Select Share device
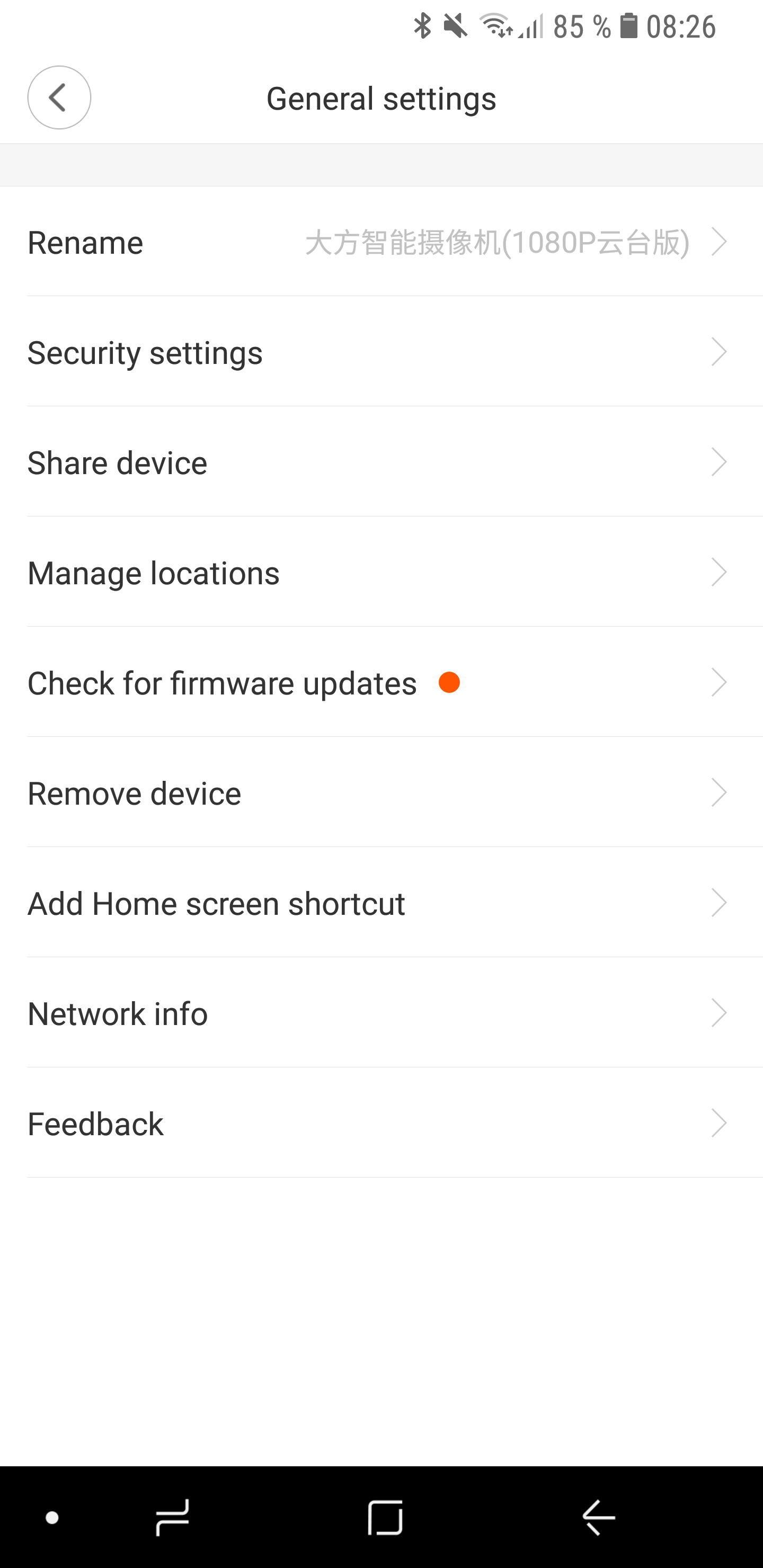Screen dimensions: 763x1568 381,462
